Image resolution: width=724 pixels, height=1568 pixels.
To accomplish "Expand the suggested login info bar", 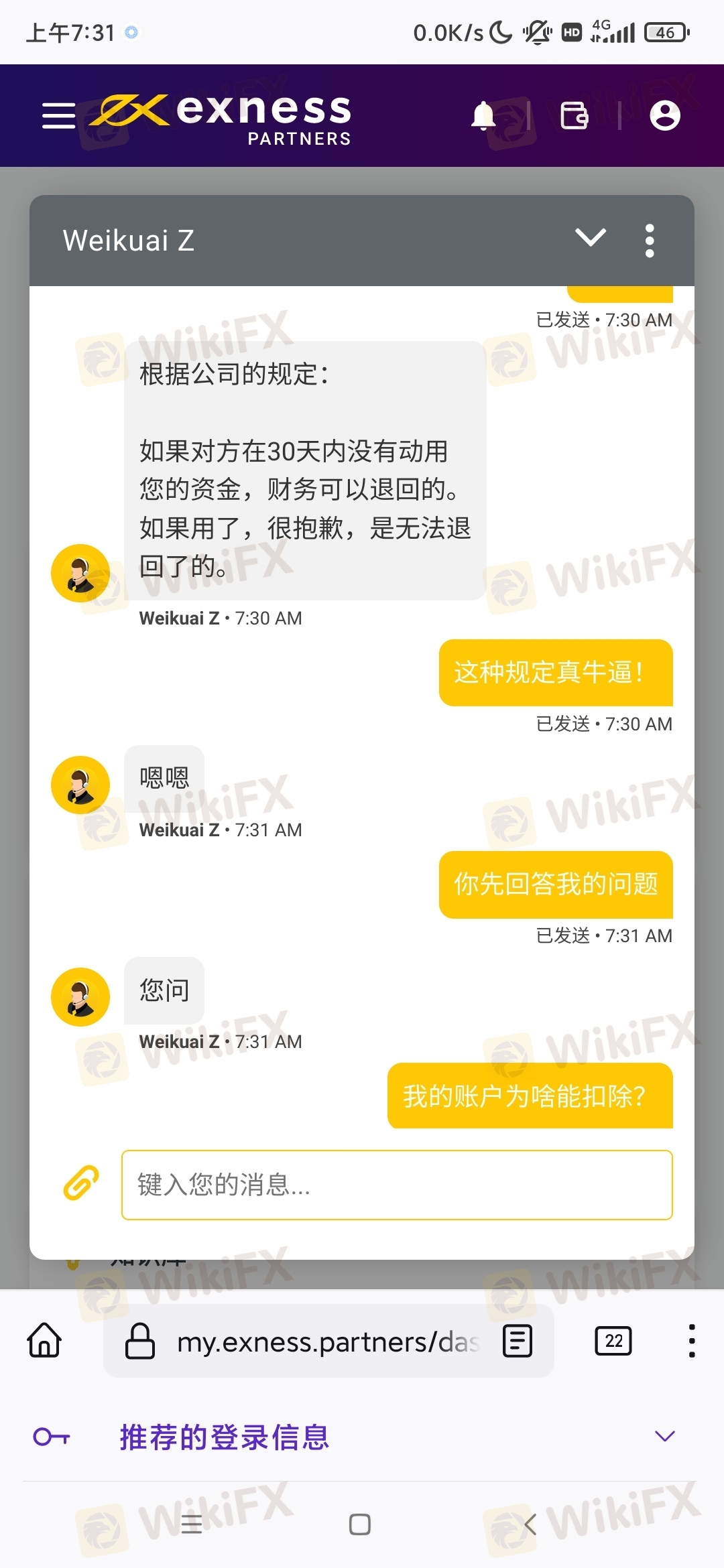I will (x=664, y=1436).
